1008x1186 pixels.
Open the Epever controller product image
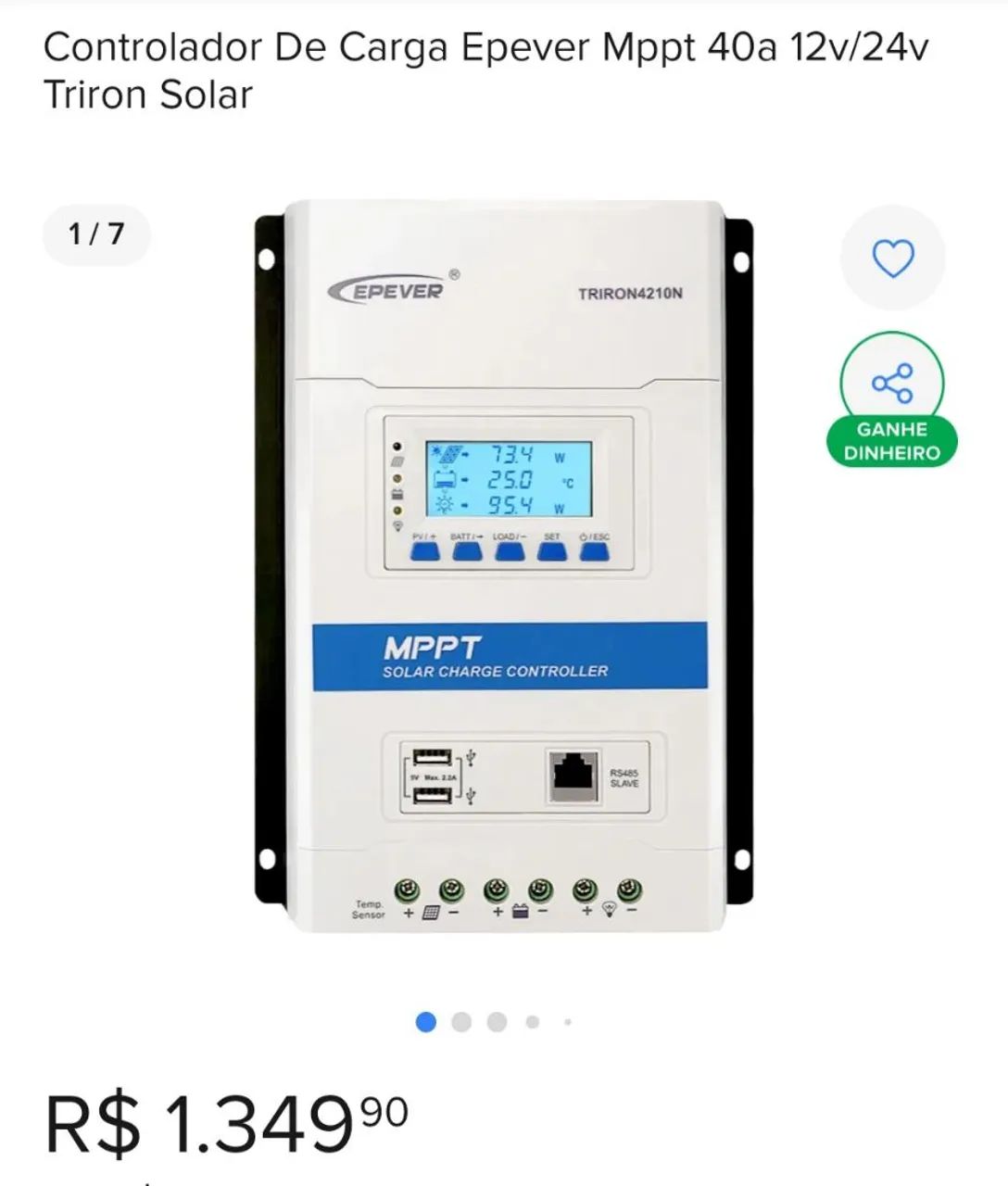click(x=503, y=565)
